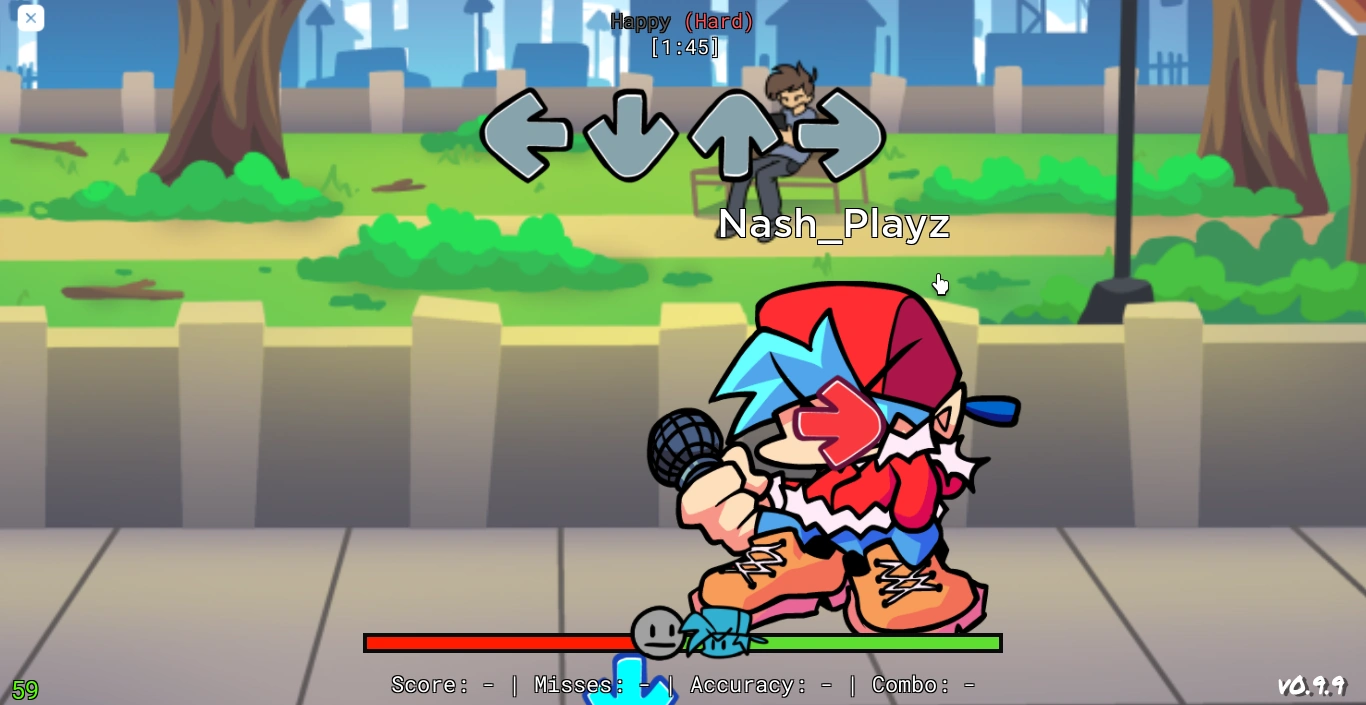This screenshot has height=705, width=1366.
Task: Hit the down arrow receptor
Action: pyautogui.click(x=630, y=135)
